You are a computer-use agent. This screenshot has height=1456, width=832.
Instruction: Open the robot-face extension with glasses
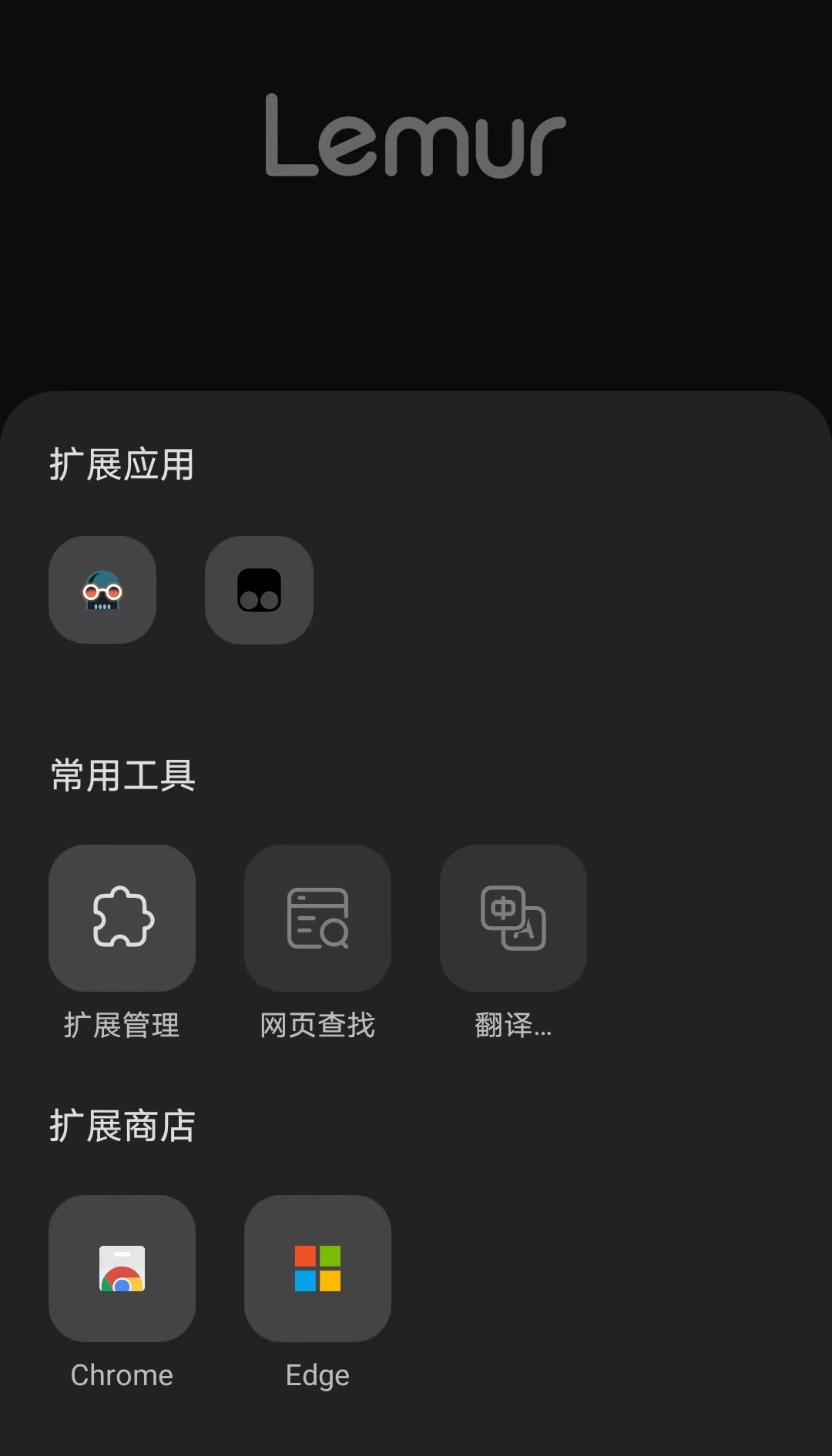point(102,590)
